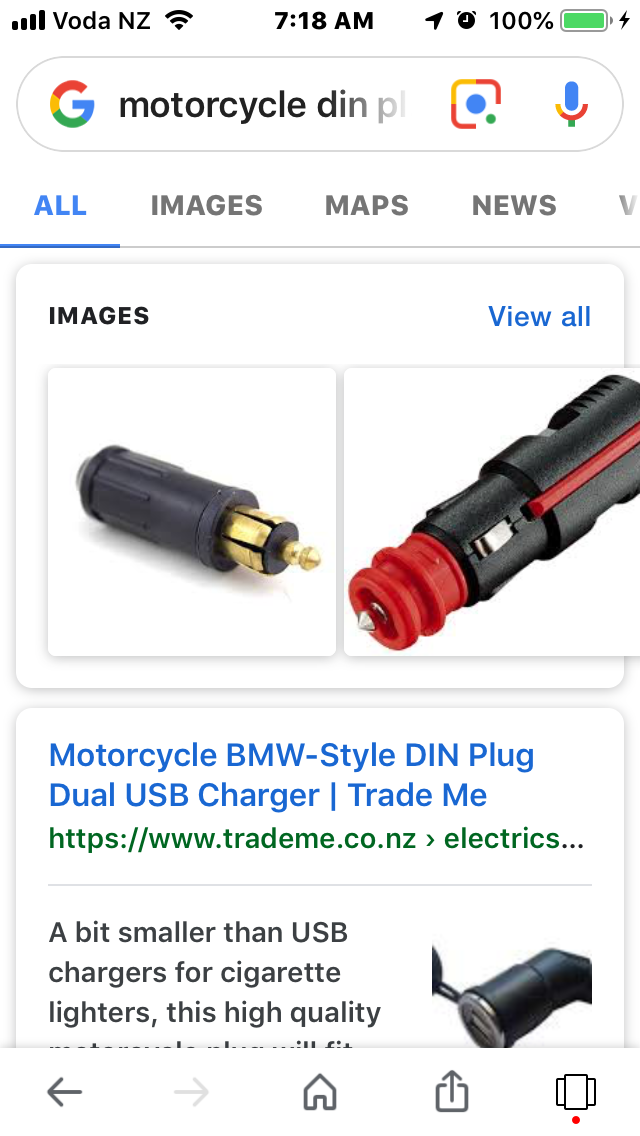Switch to the Images tab
Viewport: 640px width, 1136px height.
206,206
